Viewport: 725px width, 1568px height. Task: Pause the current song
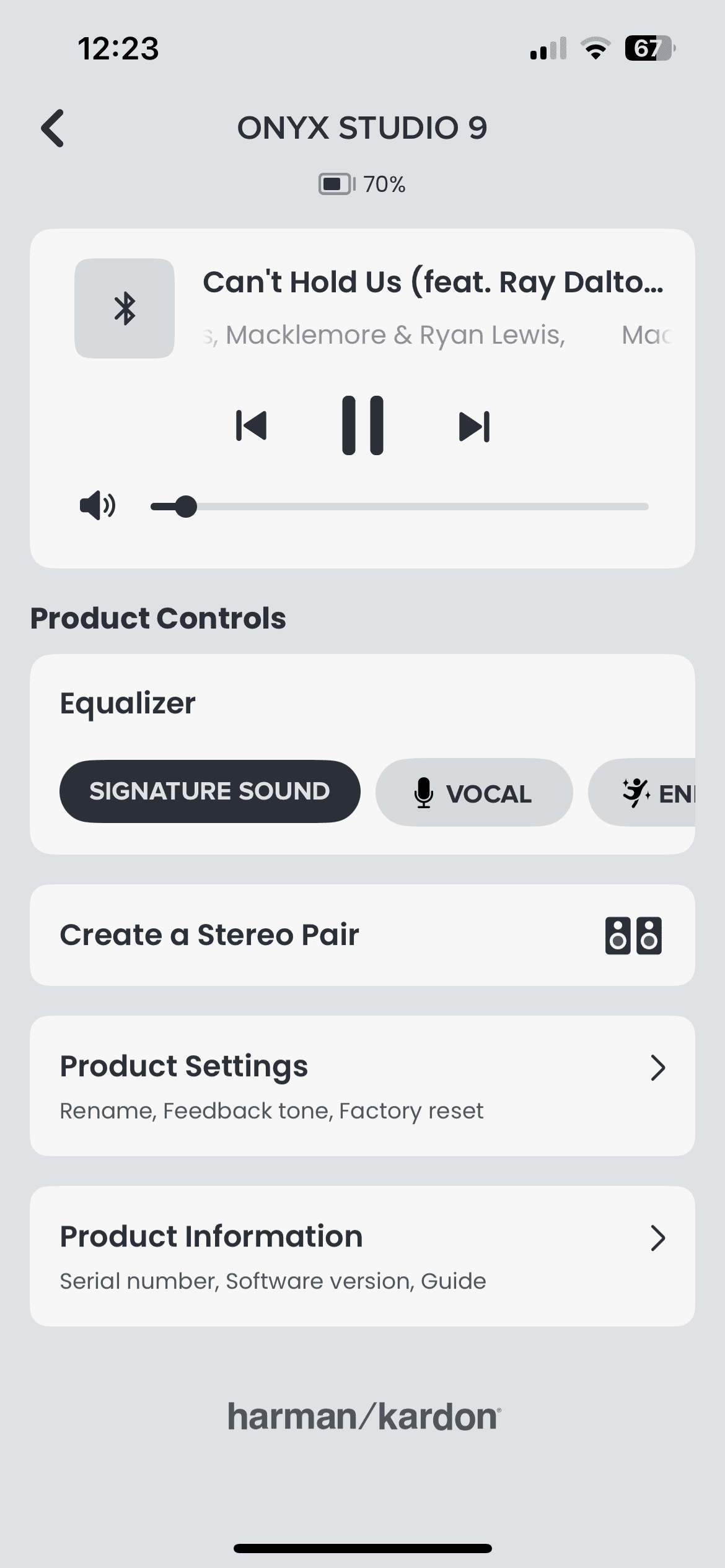pos(362,425)
